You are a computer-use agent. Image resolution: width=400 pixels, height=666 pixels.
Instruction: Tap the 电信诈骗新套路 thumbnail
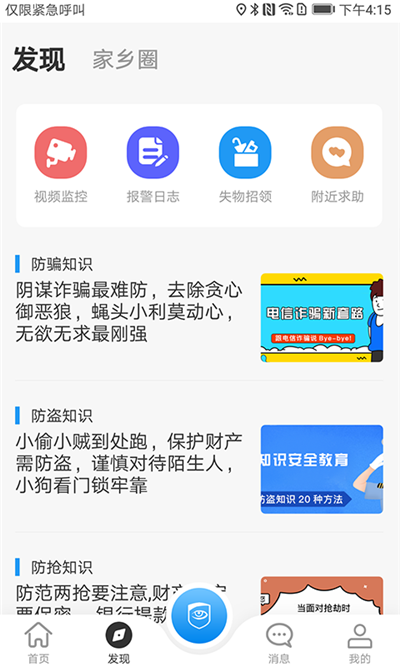(322, 318)
